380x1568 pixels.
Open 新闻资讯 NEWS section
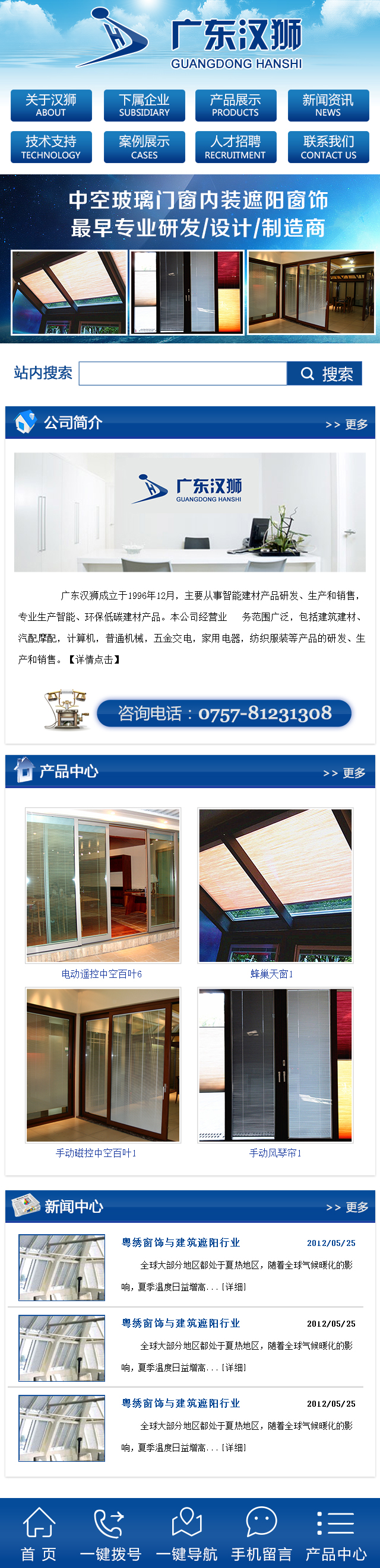pos(328,106)
